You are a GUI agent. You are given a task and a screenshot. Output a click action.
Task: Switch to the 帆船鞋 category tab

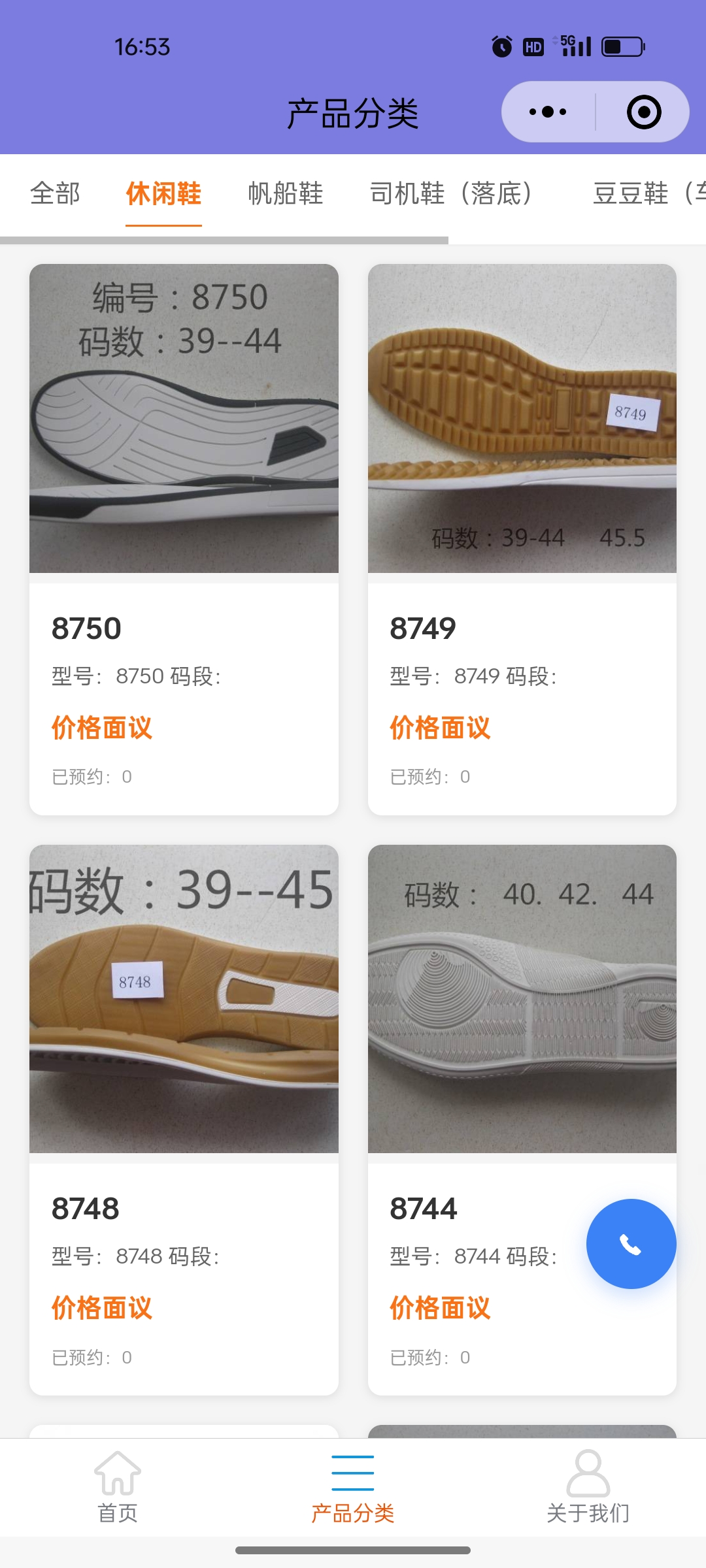click(286, 193)
